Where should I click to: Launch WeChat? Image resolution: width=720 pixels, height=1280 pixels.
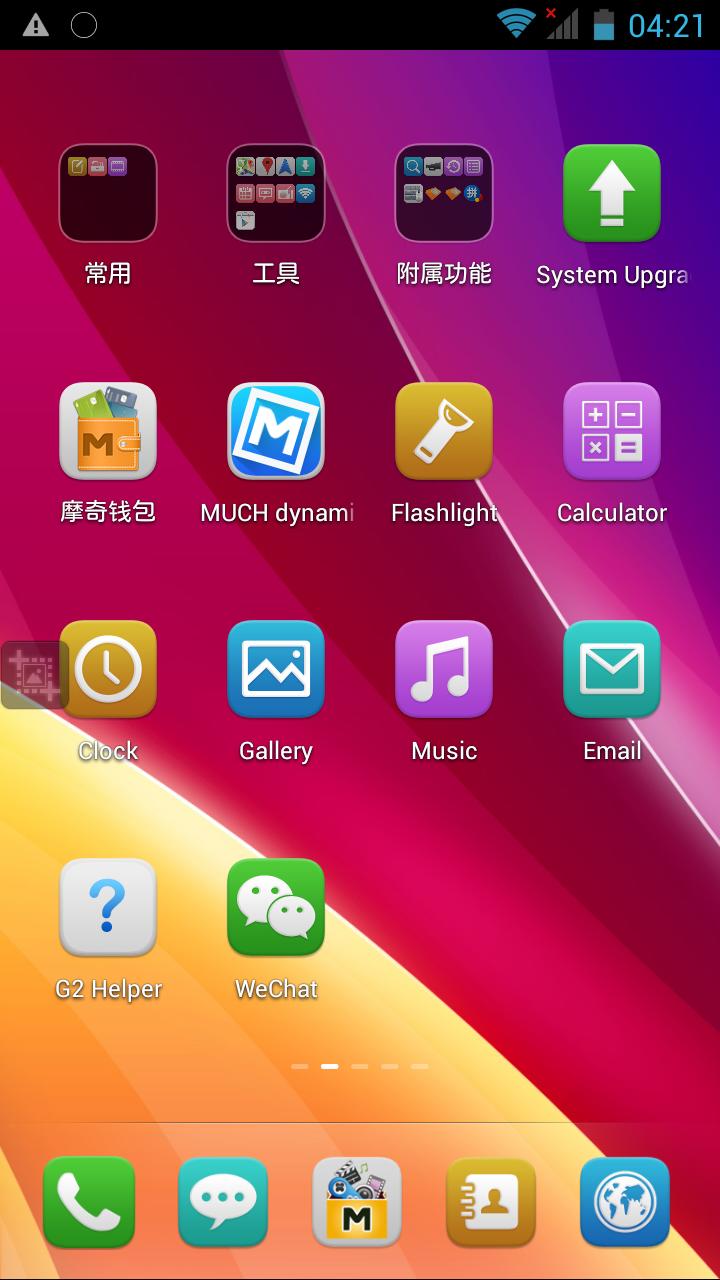pyautogui.click(x=276, y=908)
